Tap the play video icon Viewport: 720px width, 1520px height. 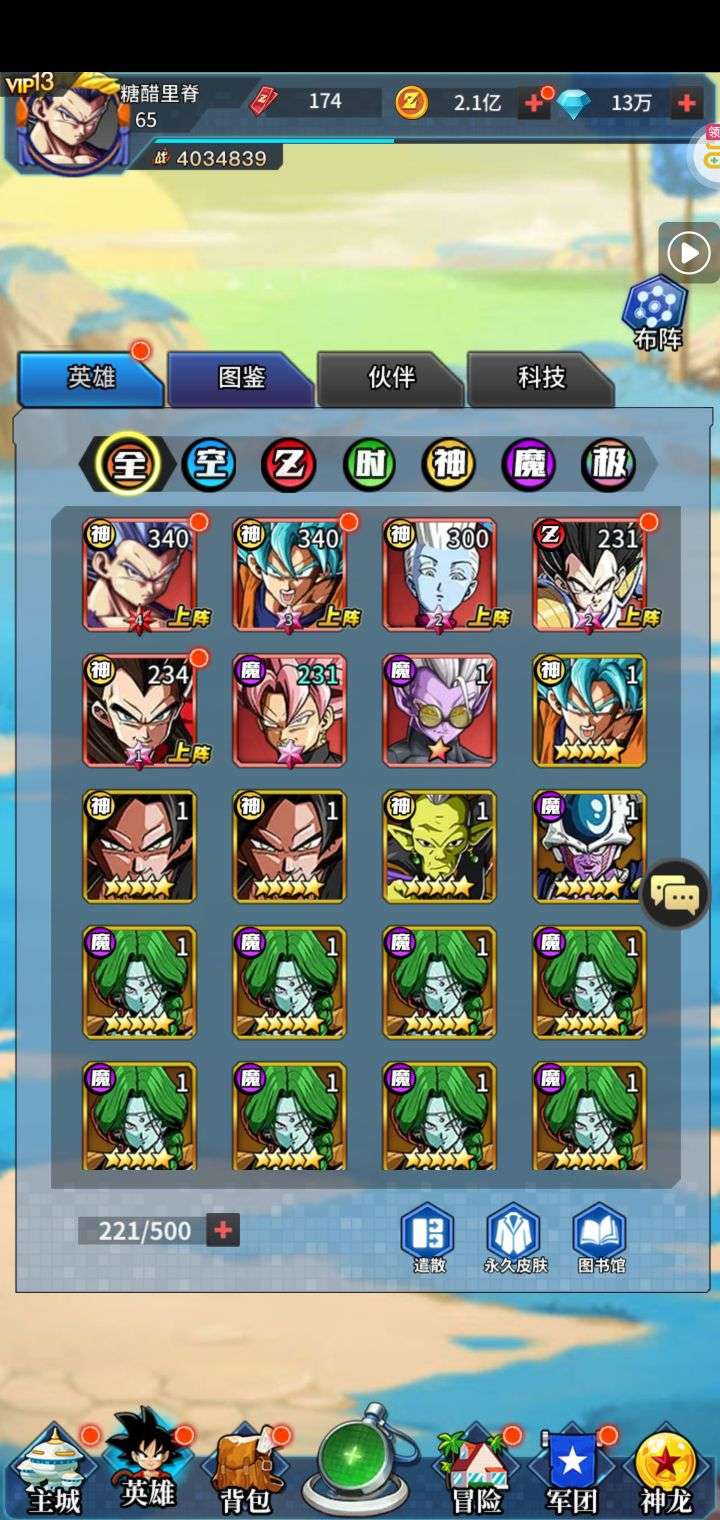coord(688,253)
